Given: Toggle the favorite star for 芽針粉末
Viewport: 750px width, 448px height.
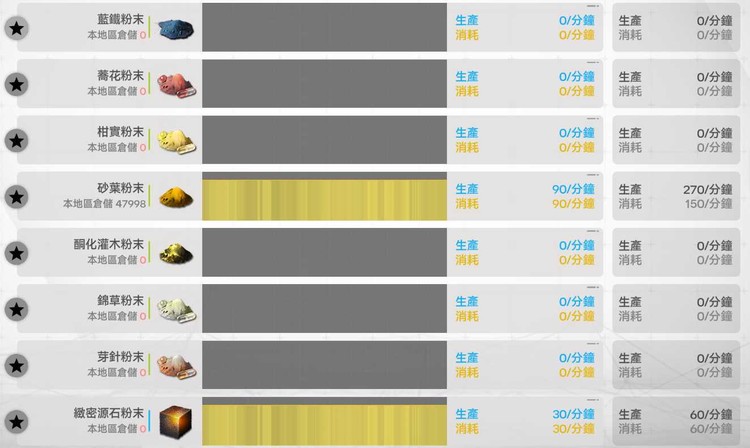Looking at the screenshot, I should [x=15, y=365].
